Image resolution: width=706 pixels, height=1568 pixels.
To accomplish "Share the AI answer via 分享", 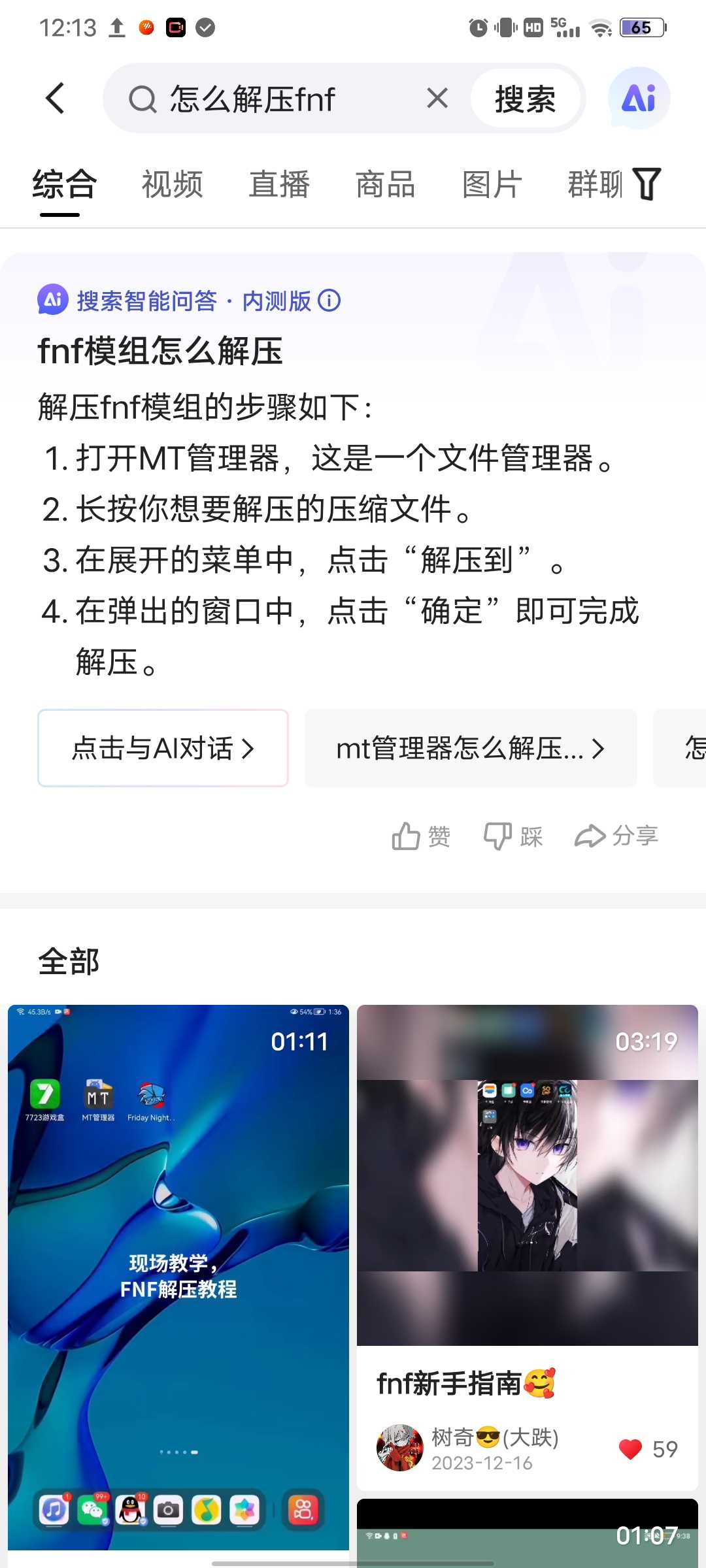I will (616, 836).
